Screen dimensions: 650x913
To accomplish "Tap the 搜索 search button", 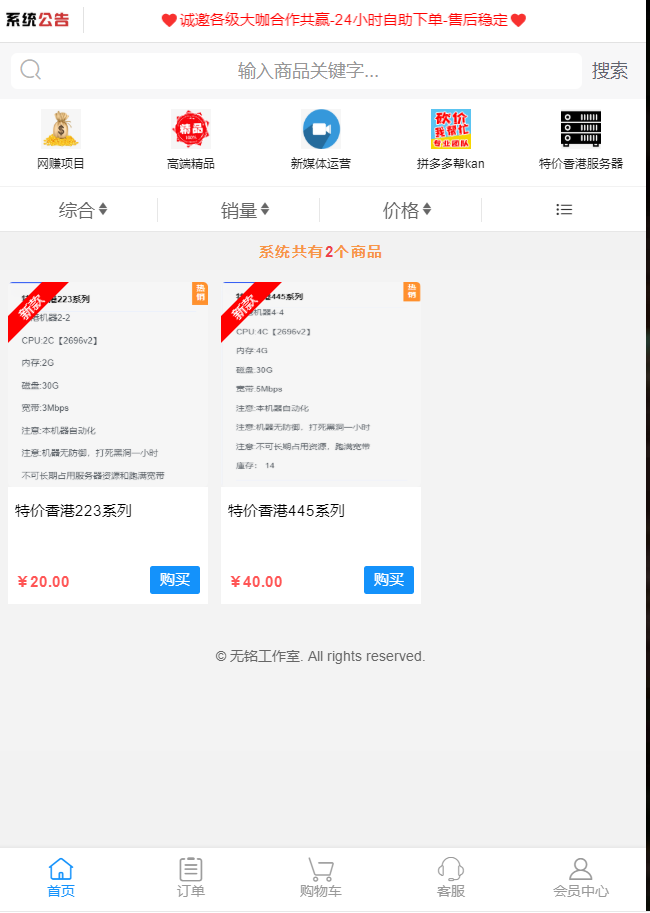I will tap(609, 71).
